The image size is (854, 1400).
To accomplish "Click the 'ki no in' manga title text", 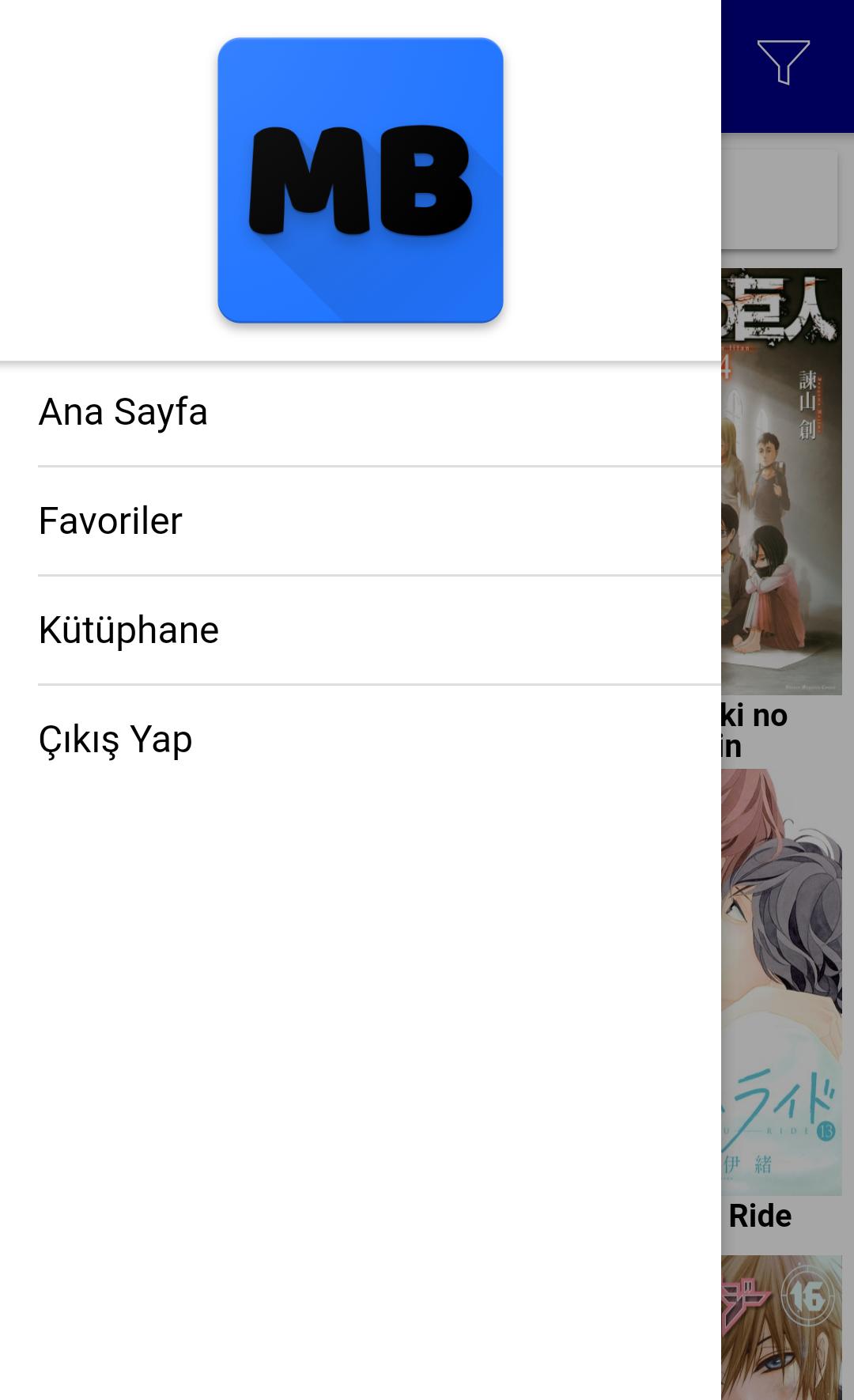I will click(x=759, y=732).
